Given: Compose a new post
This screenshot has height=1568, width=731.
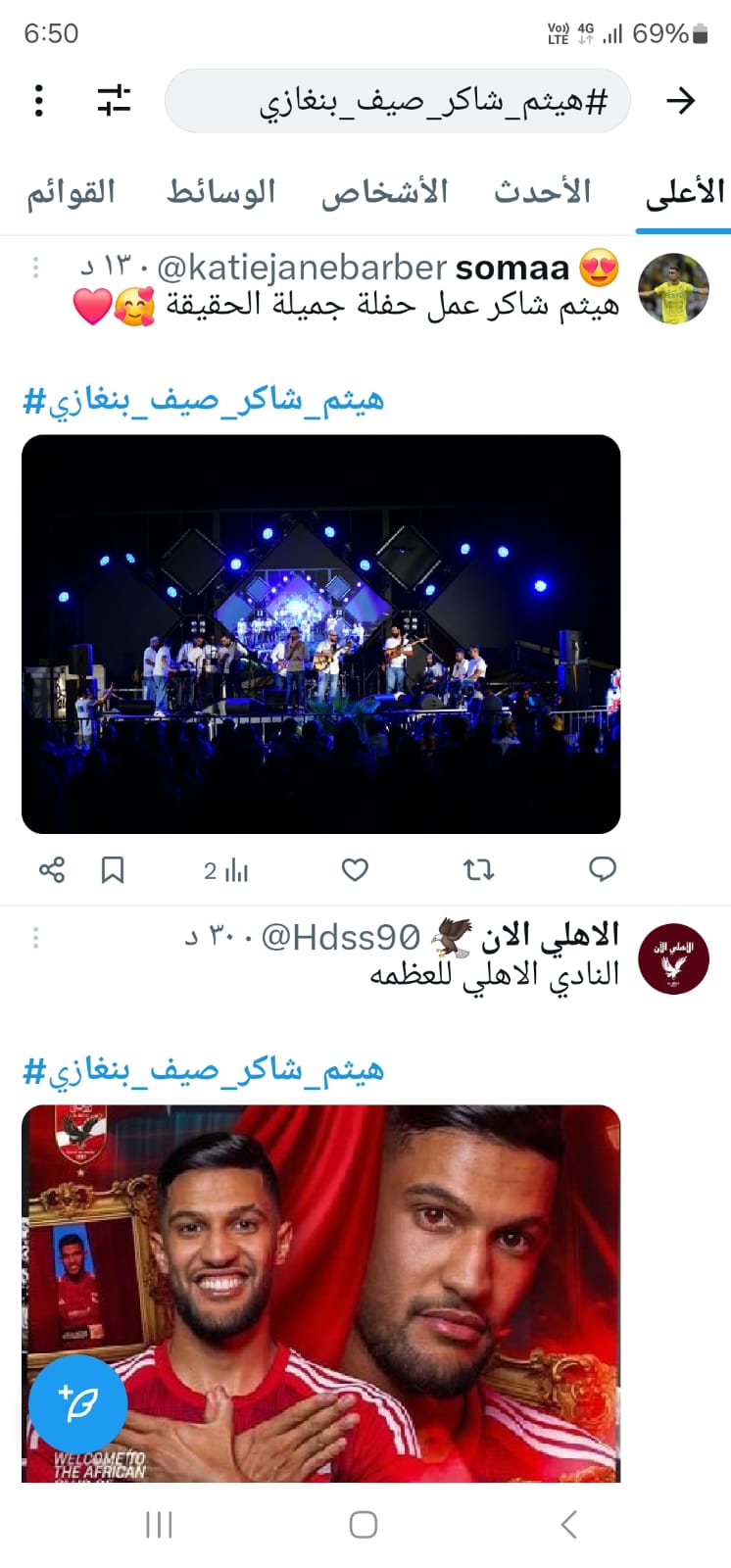Looking at the screenshot, I should coord(78,1403).
